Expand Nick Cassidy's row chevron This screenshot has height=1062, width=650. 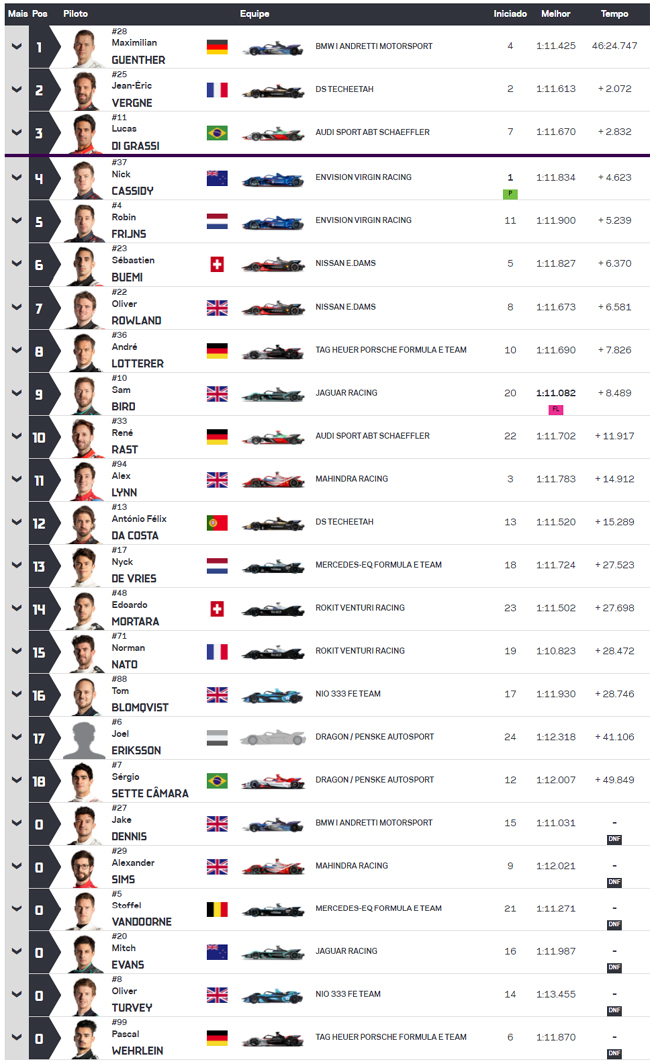point(17,178)
